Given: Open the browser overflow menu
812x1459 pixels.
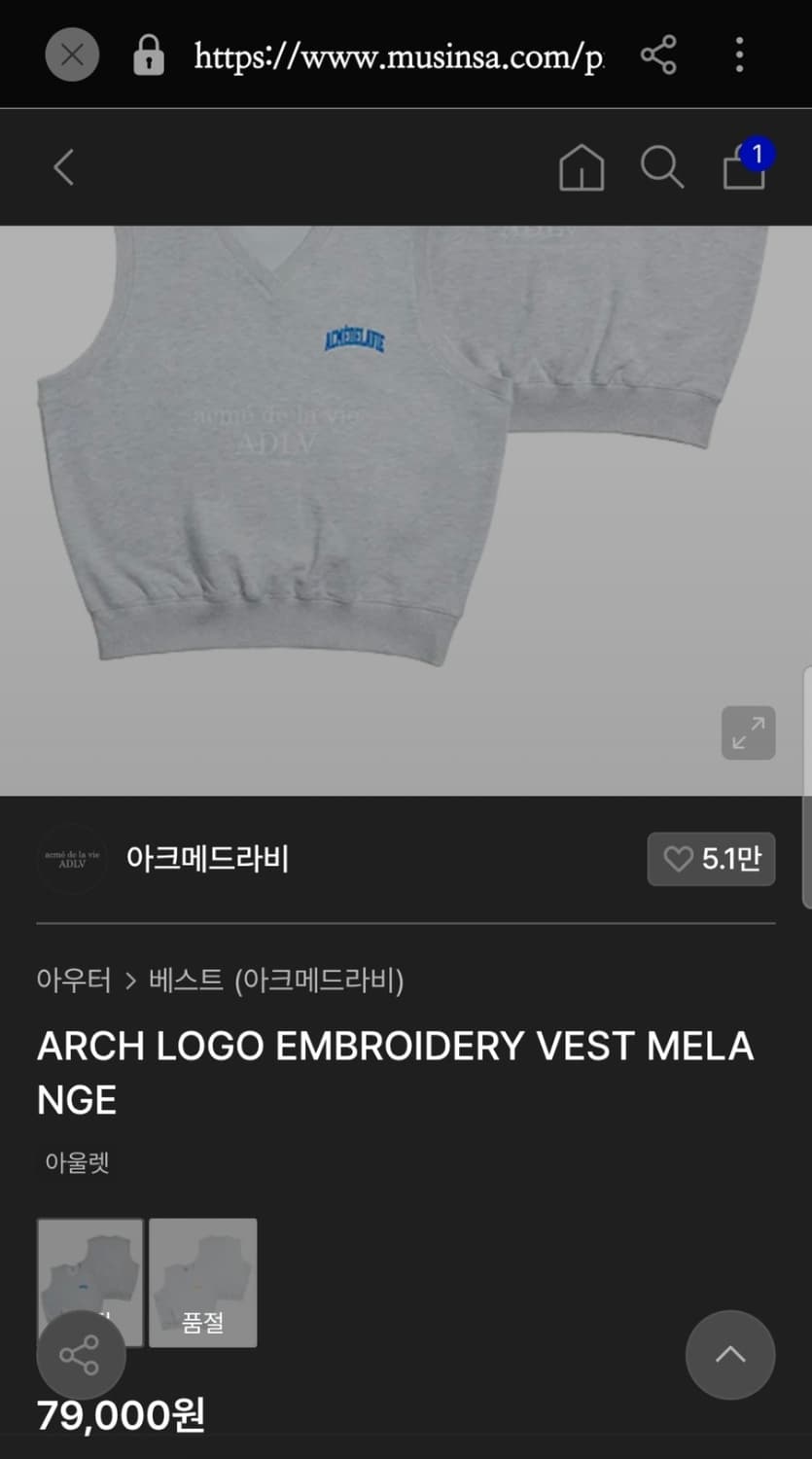Looking at the screenshot, I should pos(739,55).
